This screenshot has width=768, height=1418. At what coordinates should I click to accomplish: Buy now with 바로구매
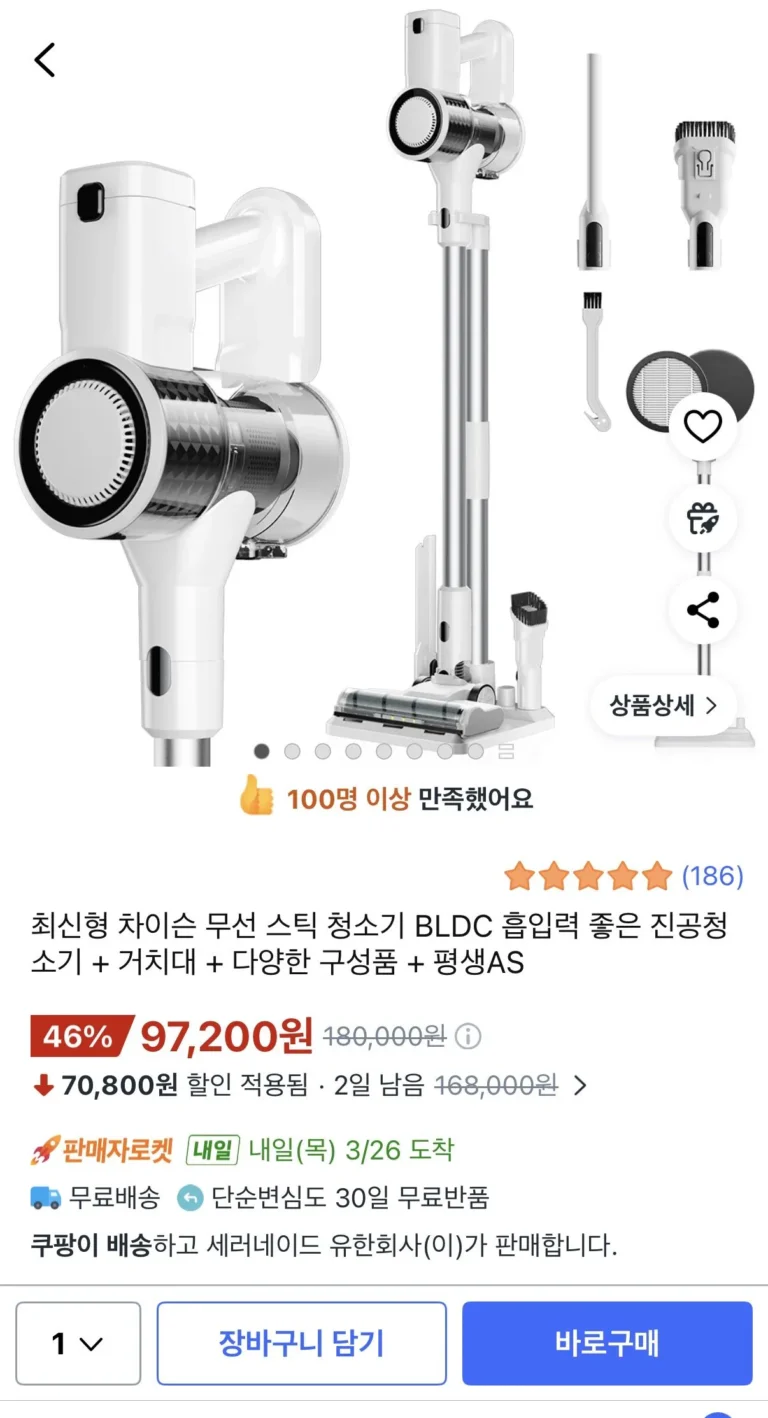606,1343
